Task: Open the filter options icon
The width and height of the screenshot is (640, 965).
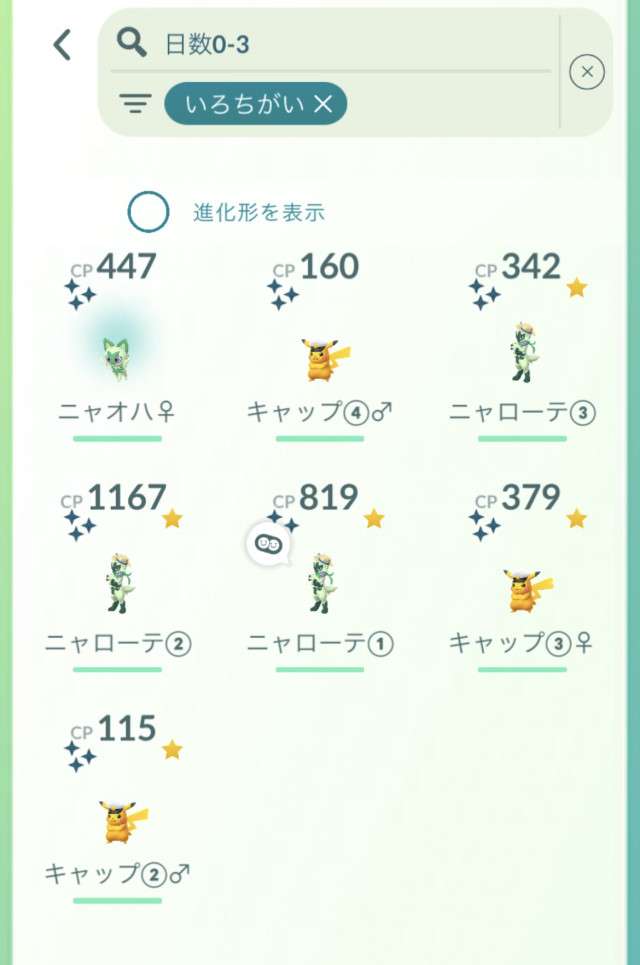Action: (135, 104)
